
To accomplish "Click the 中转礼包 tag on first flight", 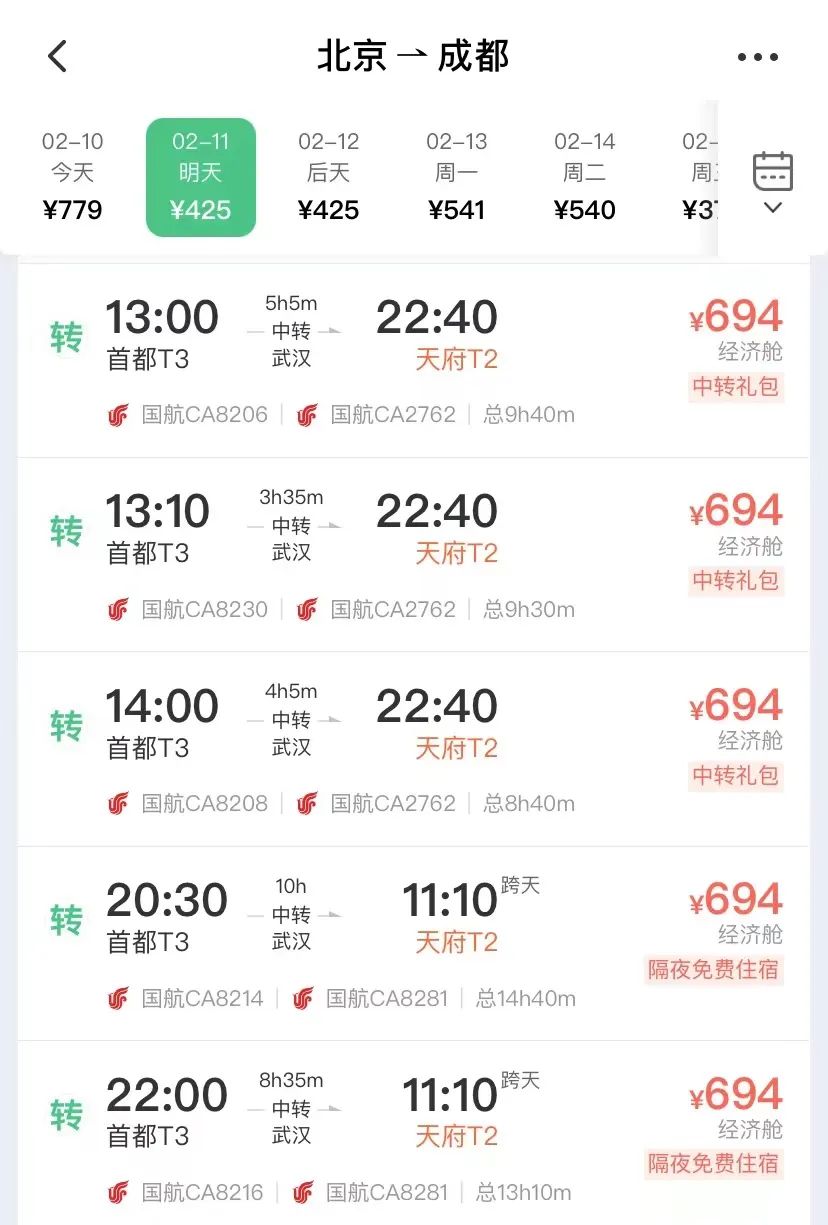I will pos(736,388).
